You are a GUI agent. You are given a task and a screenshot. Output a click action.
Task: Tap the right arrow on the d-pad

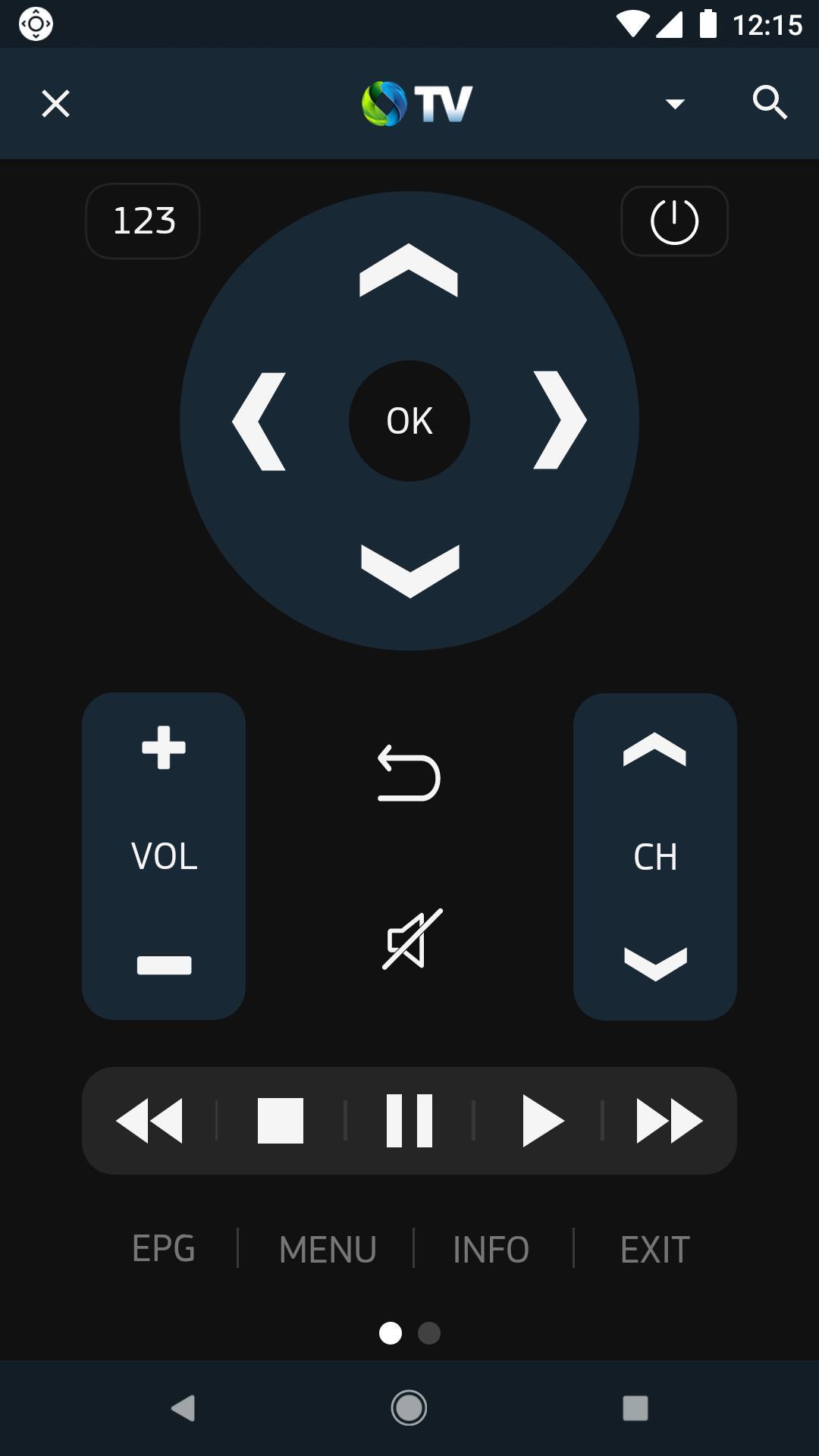pos(560,420)
